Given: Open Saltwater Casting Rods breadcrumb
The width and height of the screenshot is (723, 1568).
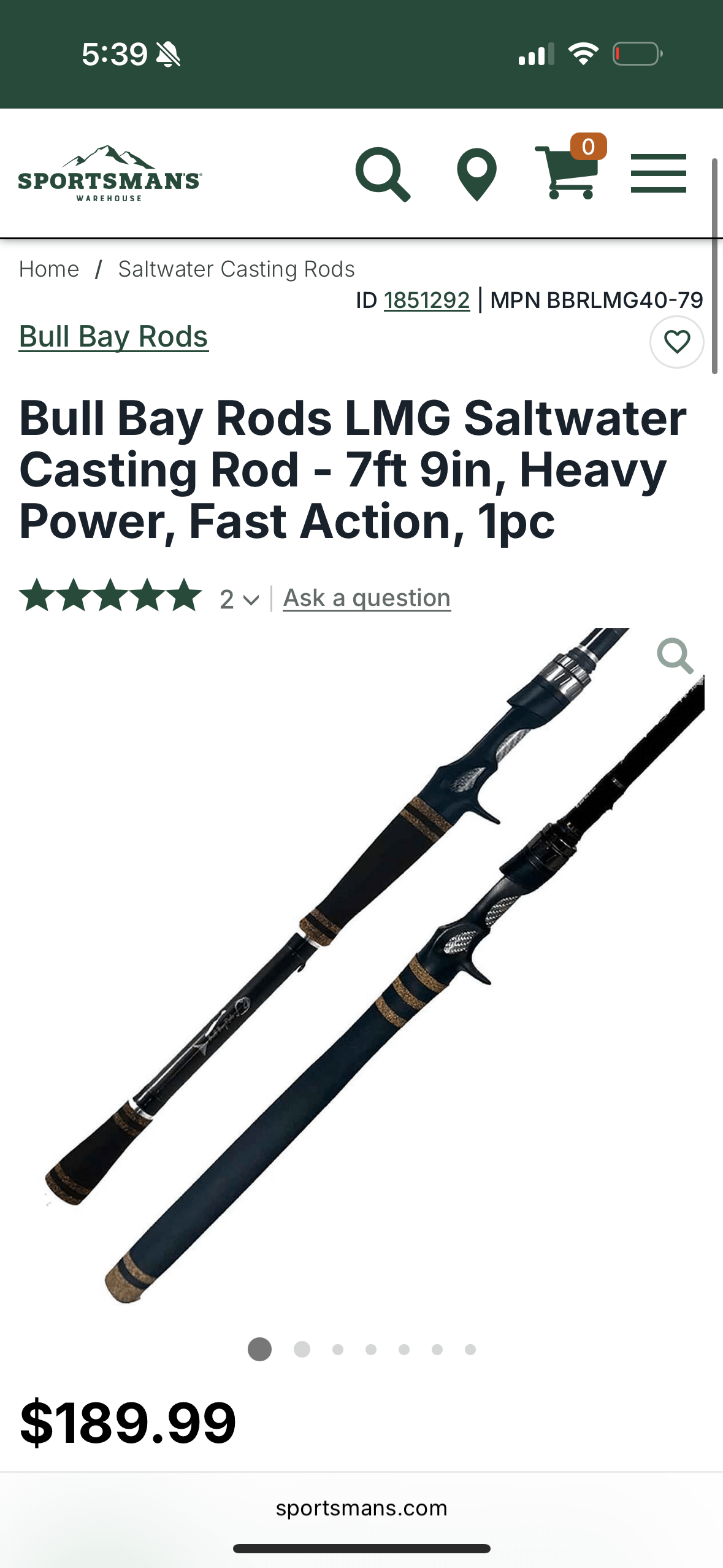Looking at the screenshot, I should (236, 269).
